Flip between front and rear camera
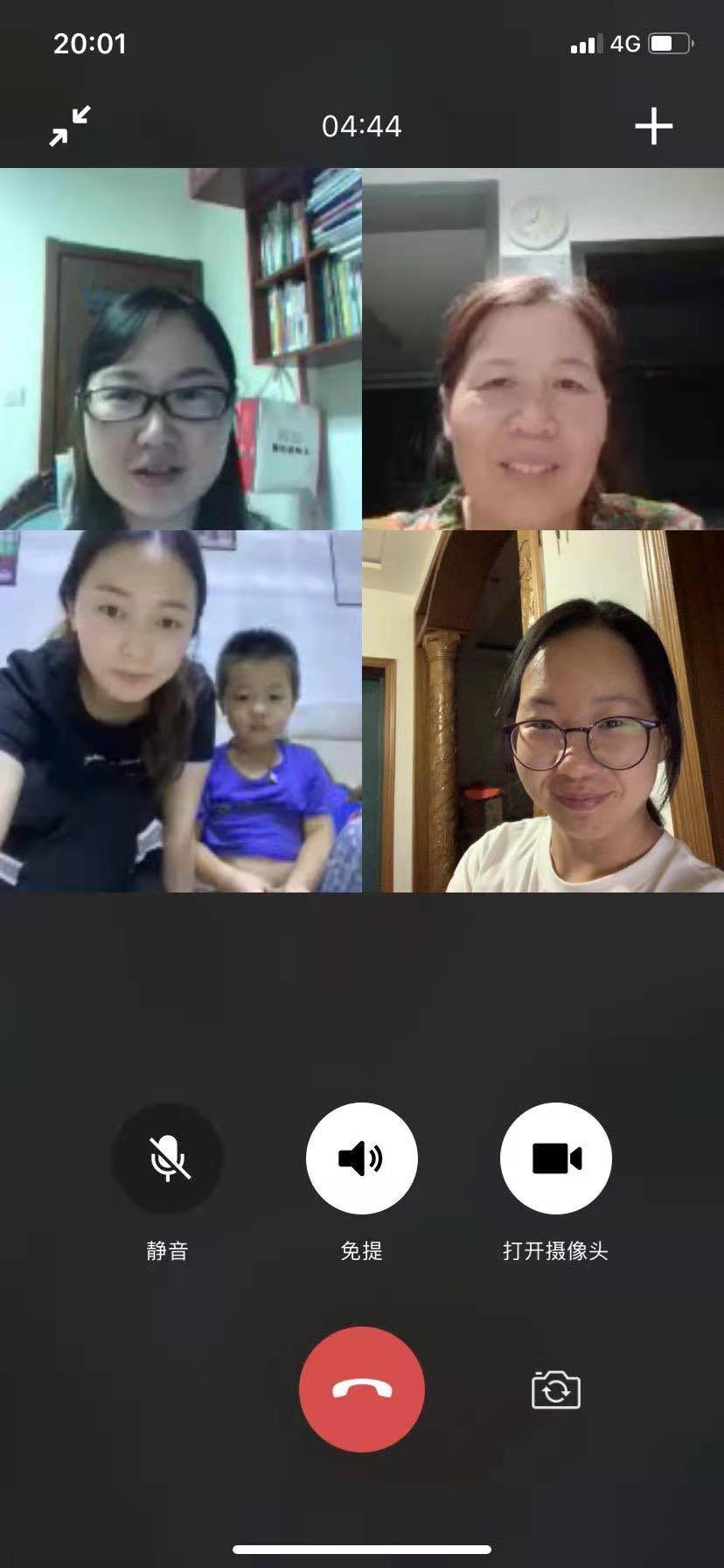 point(556,1389)
